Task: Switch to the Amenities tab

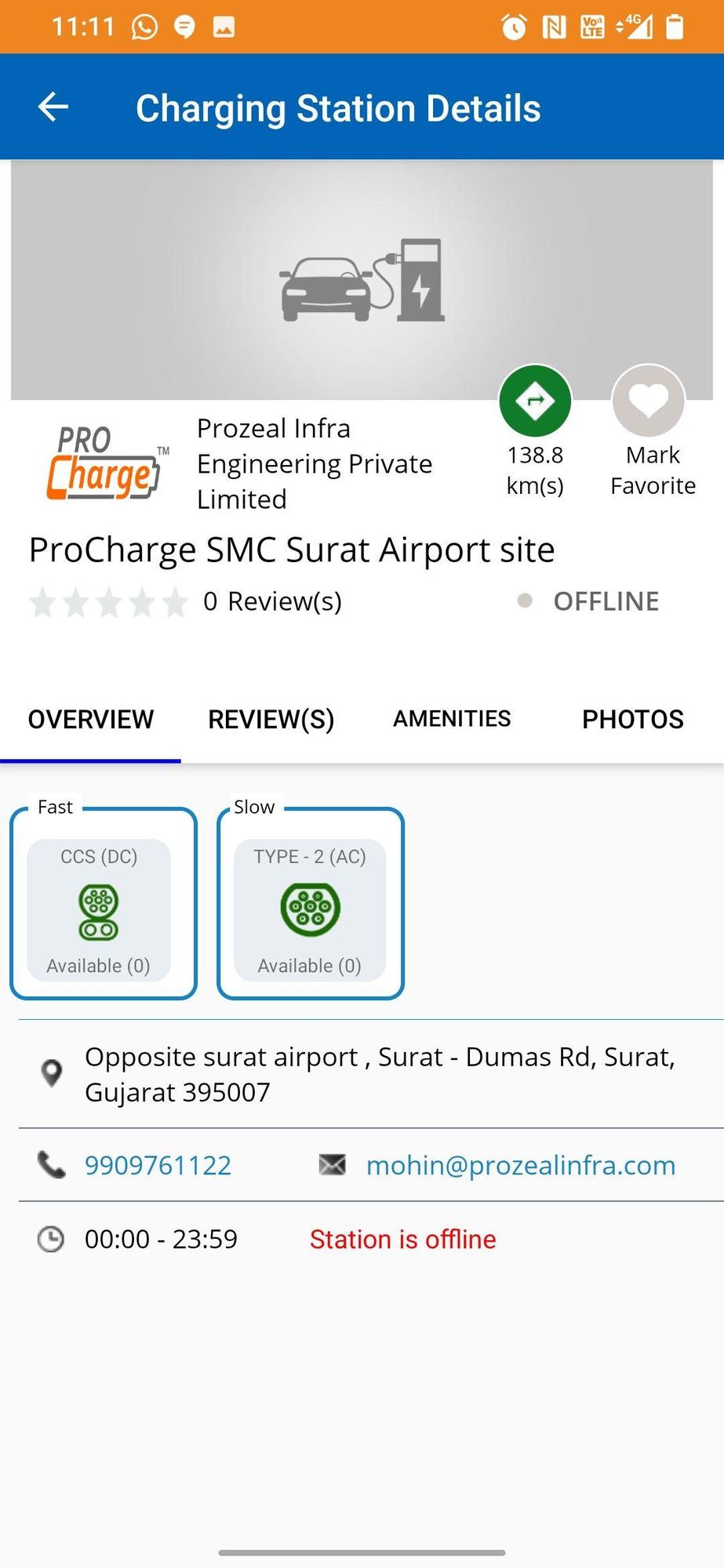Action: (452, 719)
